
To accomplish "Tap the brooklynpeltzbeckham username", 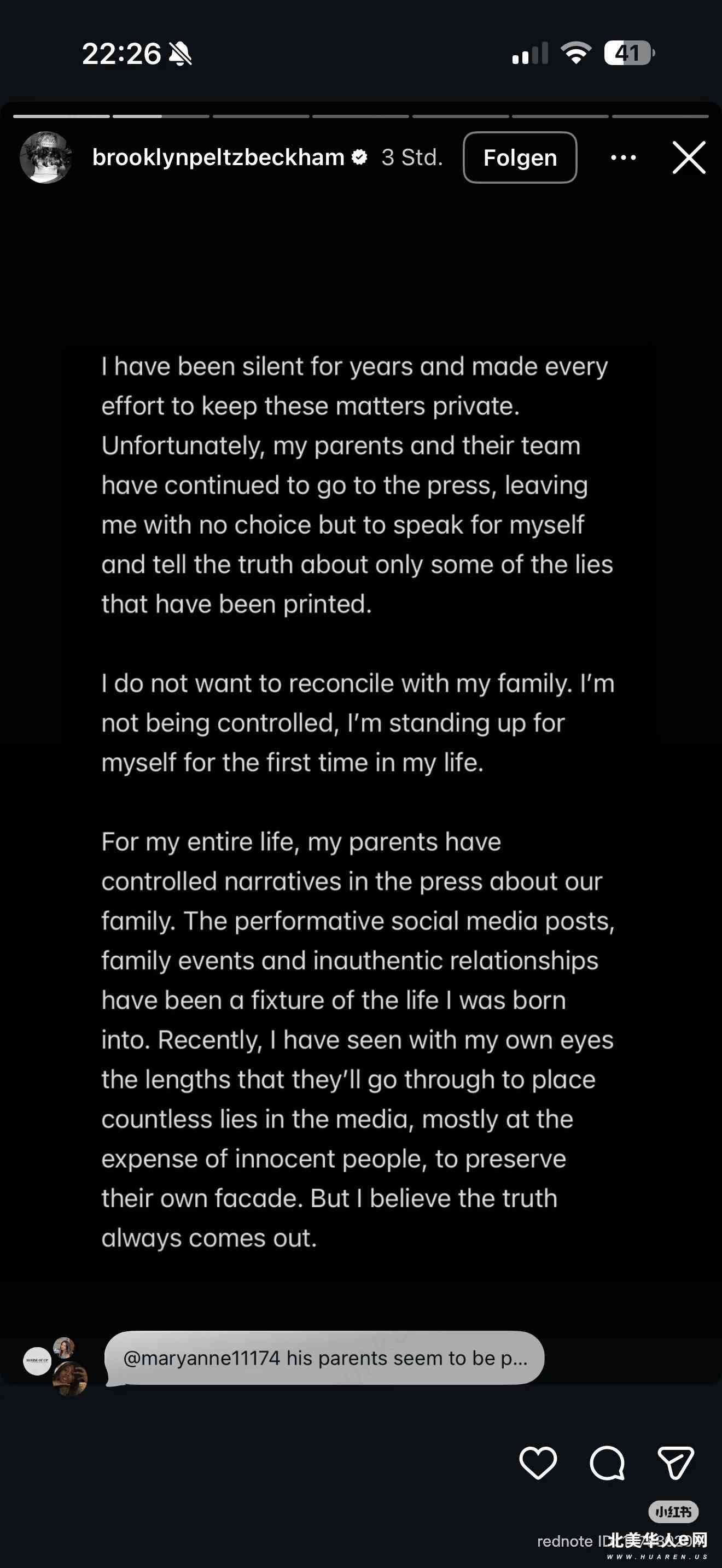I will [218, 157].
